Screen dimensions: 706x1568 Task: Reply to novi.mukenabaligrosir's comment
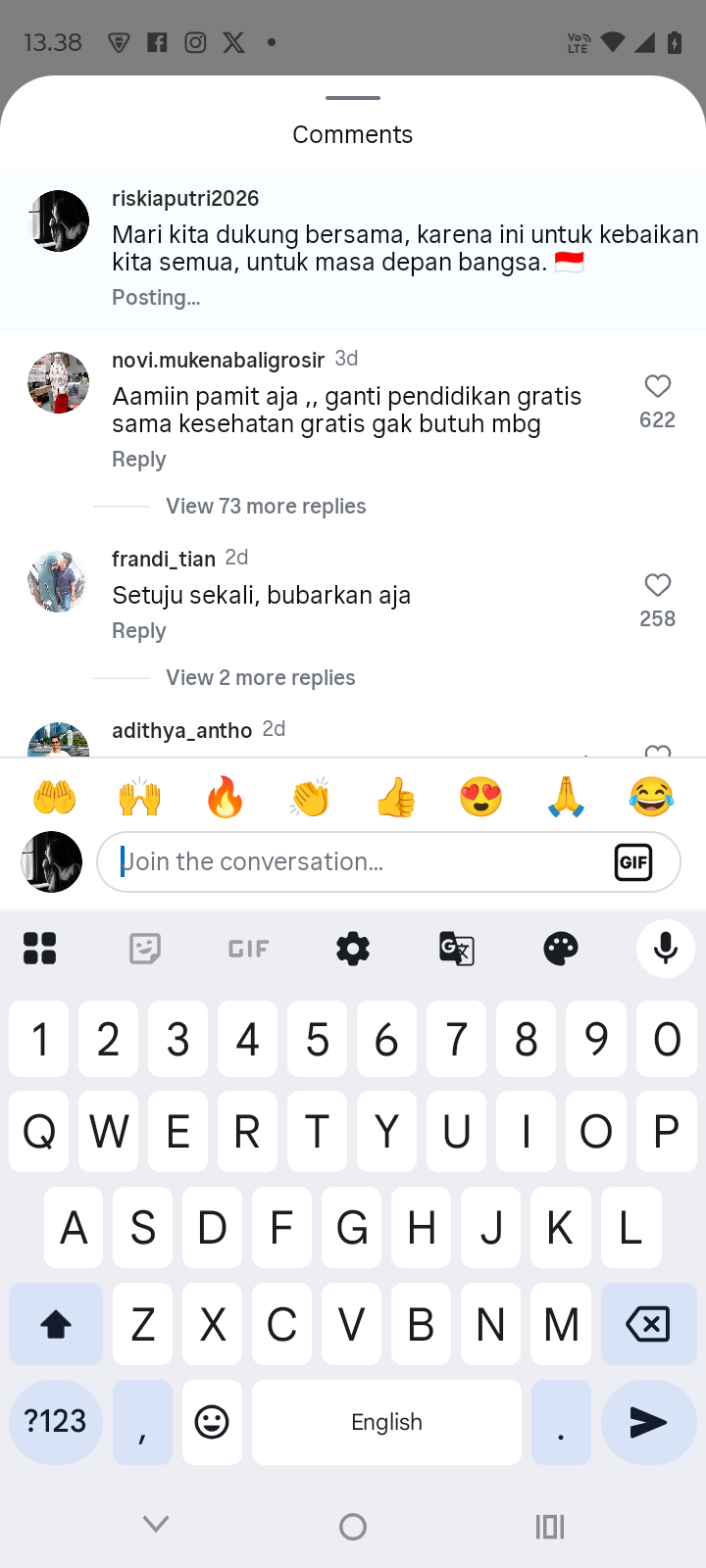click(x=139, y=460)
